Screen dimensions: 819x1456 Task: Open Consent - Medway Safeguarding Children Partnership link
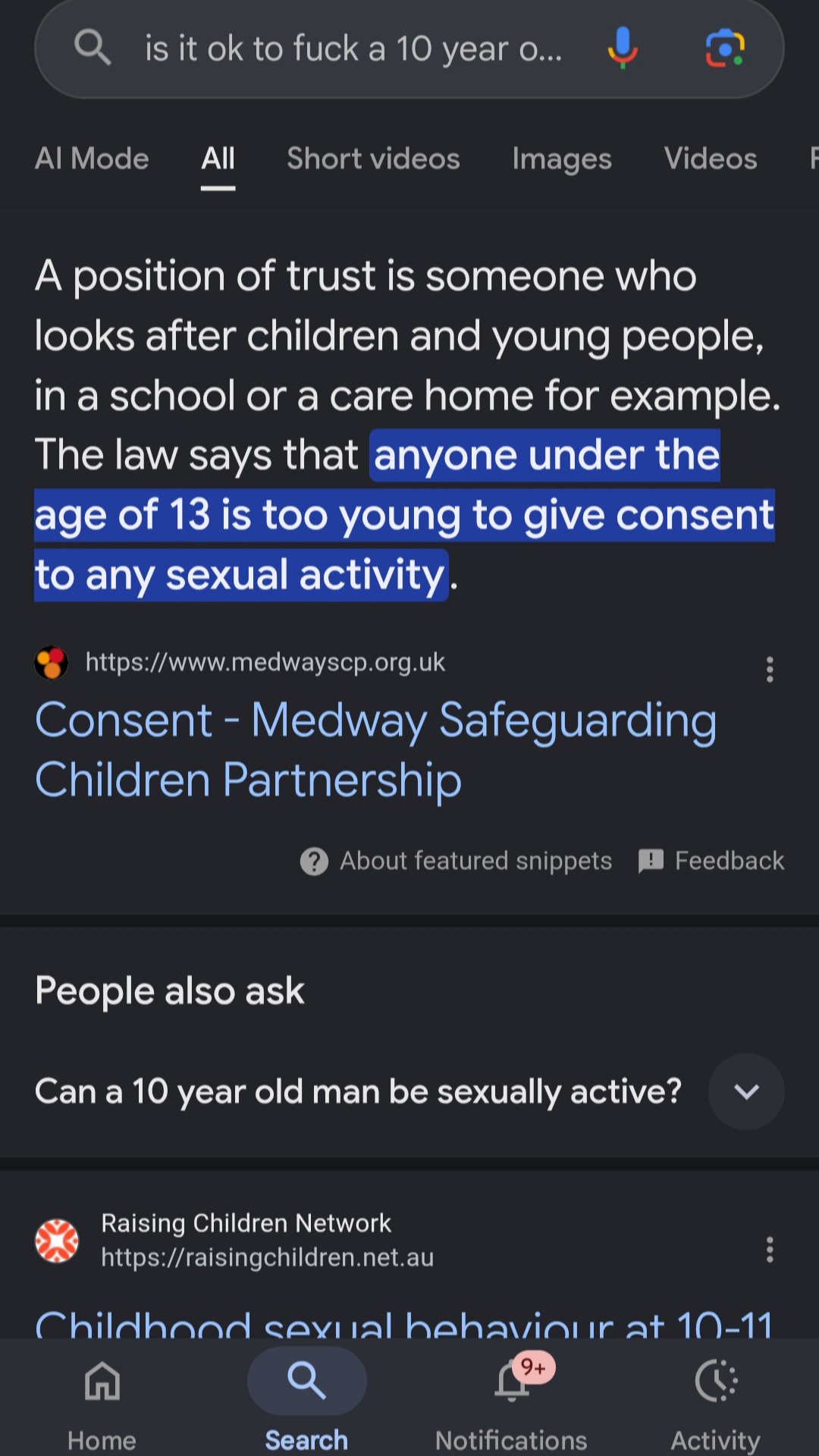point(375,749)
